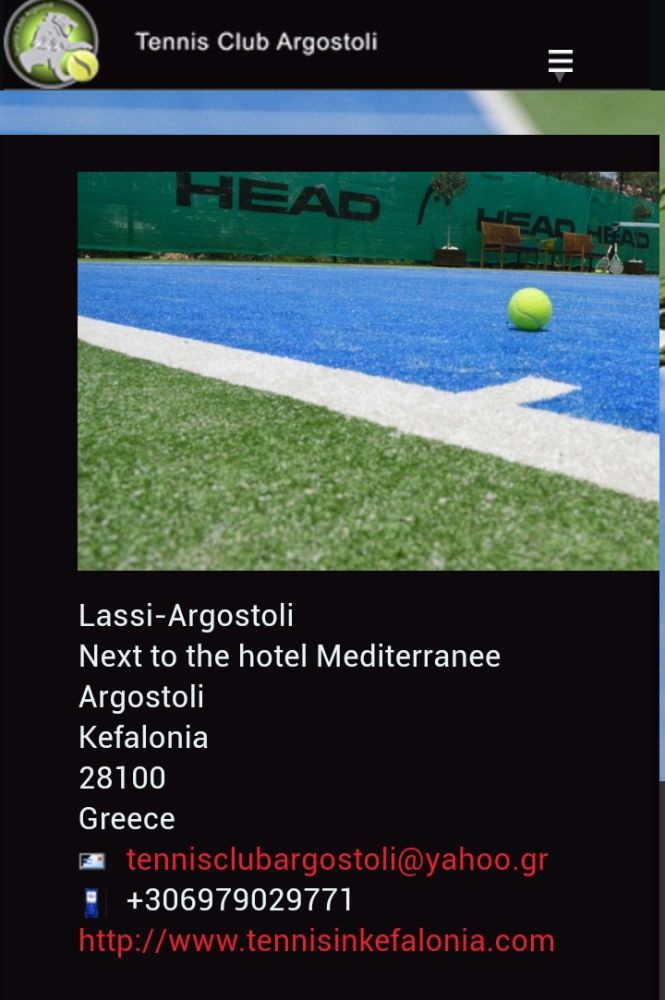Screen dimensions: 665x1000
Task: Open the hamburger navigation menu
Action: point(560,63)
